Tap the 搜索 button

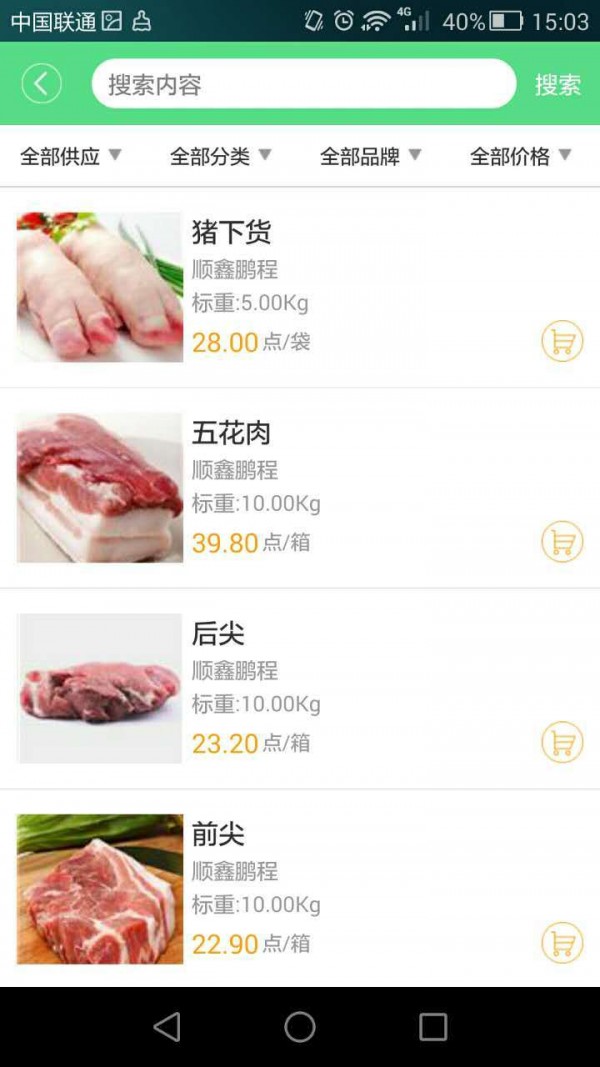tap(557, 85)
